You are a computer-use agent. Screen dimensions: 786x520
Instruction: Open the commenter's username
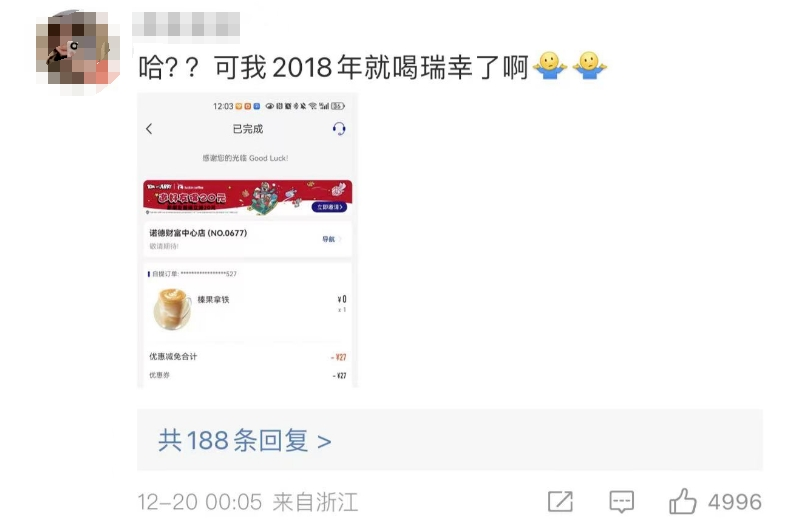[x=187, y=22]
